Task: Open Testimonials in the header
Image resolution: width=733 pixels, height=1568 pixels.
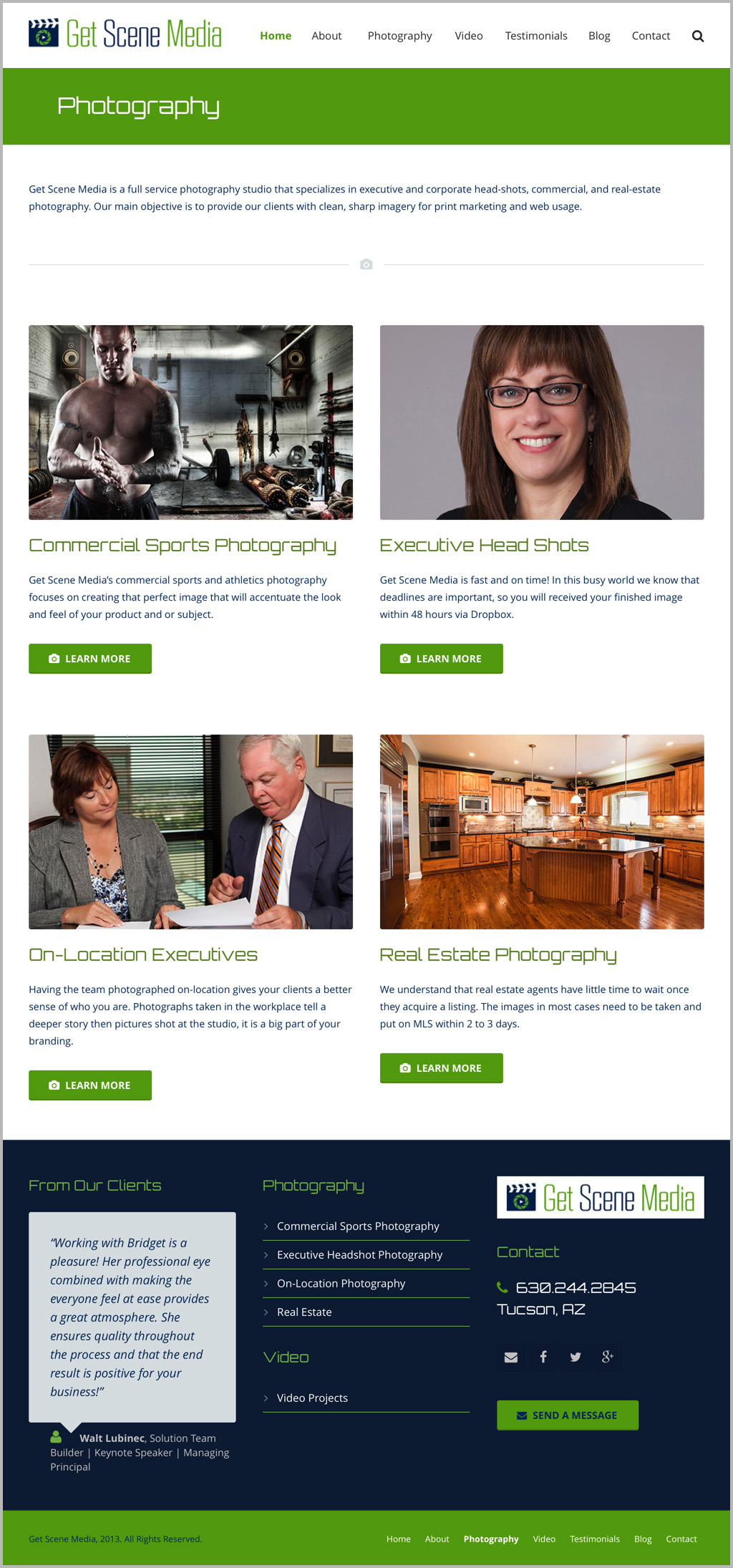Action: point(535,36)
